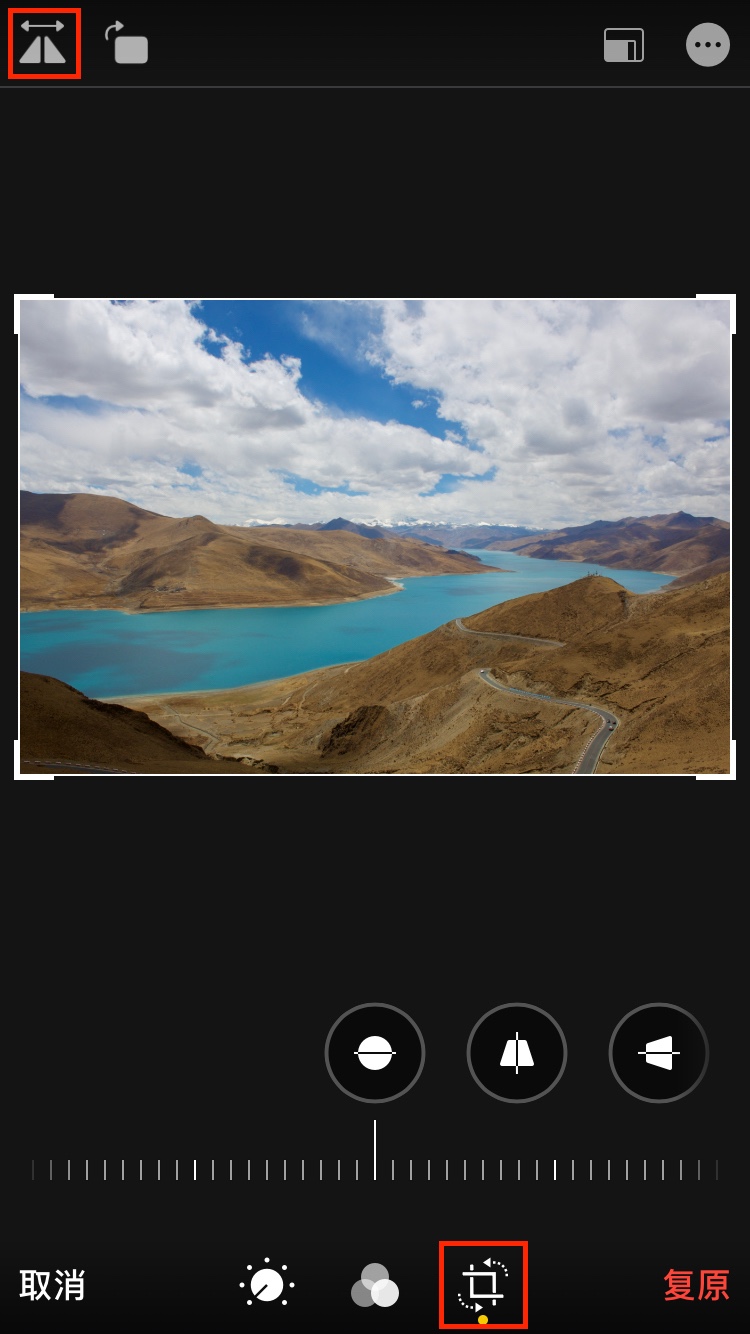Tap a tick on the angle slider
The height and width of the screenshot is (1334, 750).
pyautogui.click(x=555, y=1169)
